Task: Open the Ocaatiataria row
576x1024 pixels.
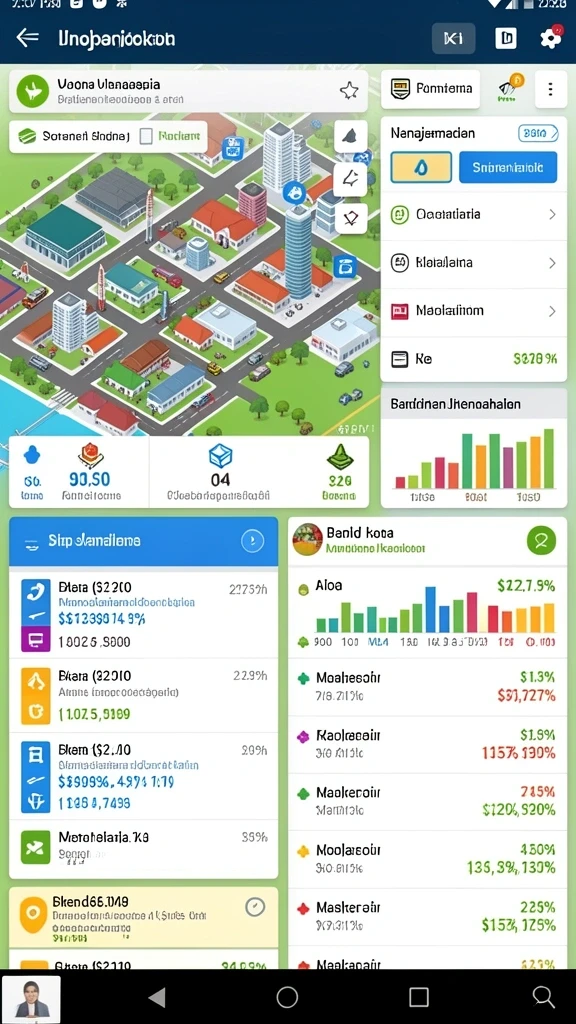Action: pyautogui.click(x=473, y=214)
